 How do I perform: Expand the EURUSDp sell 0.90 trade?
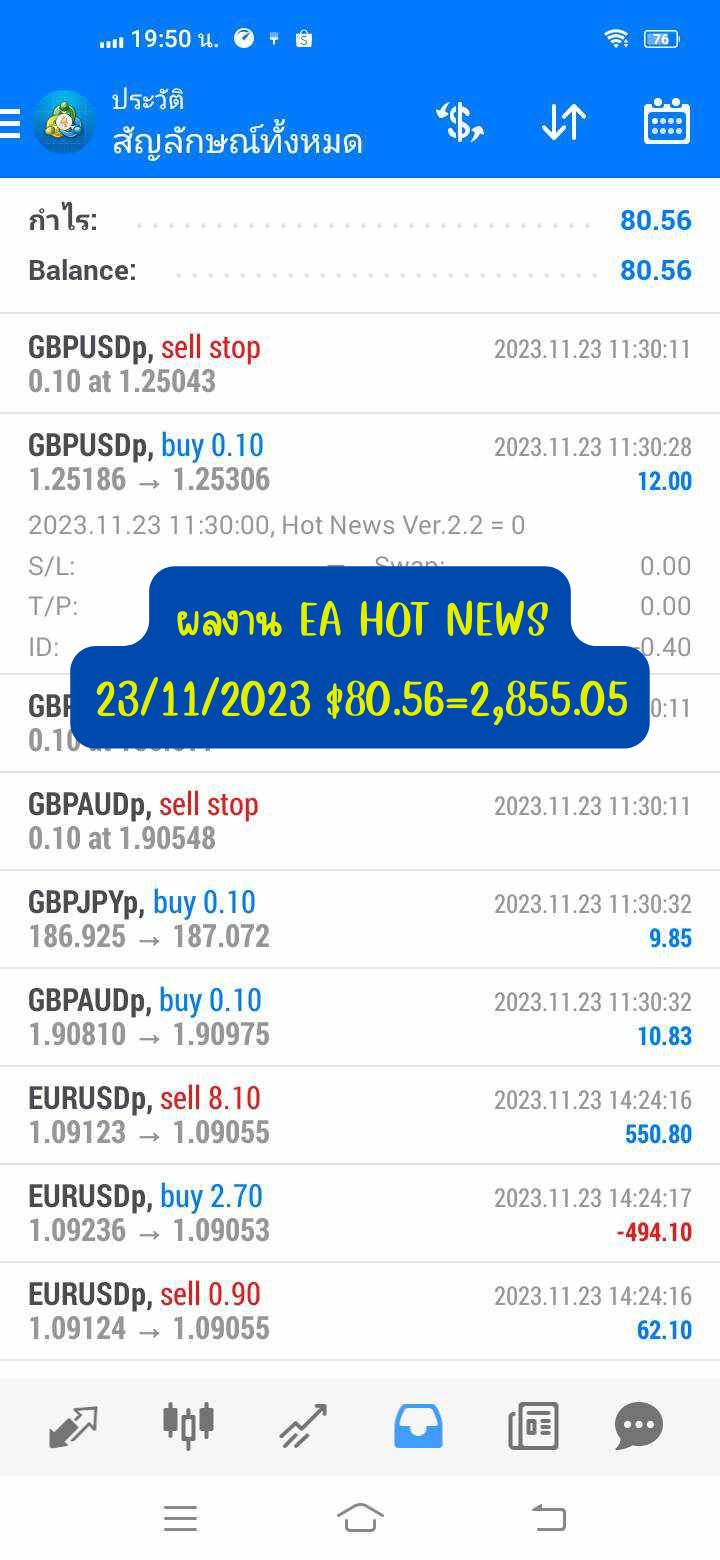(x=360, y=1311)
